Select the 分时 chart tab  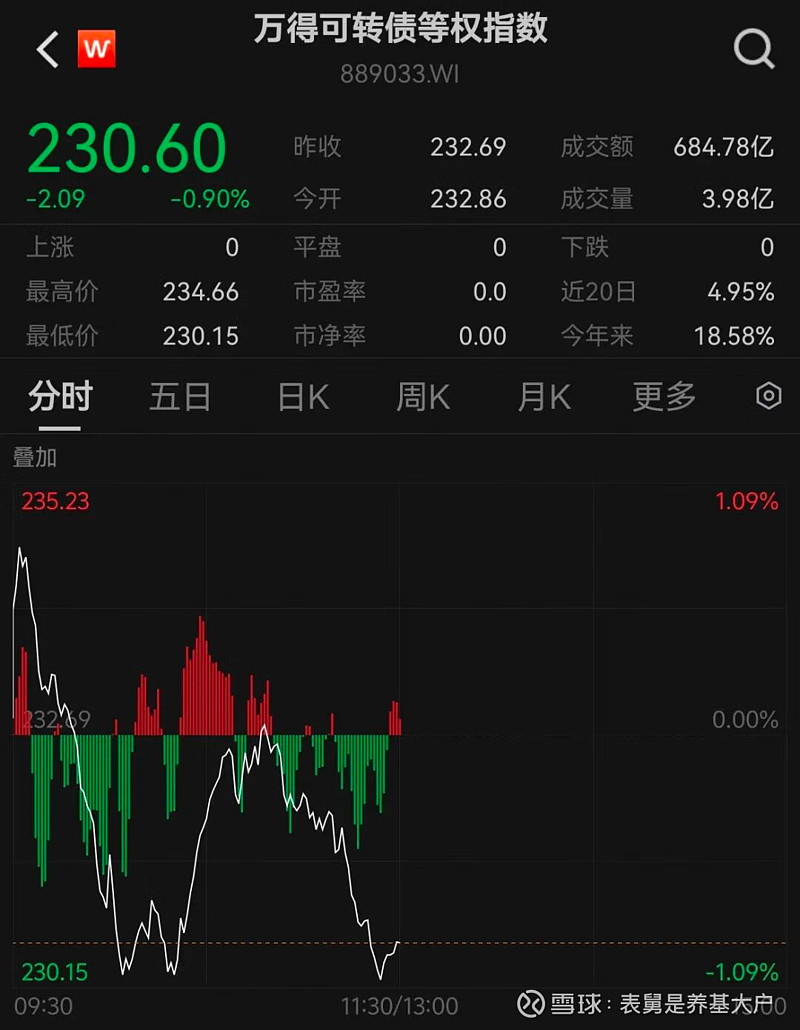pos(60,397)
